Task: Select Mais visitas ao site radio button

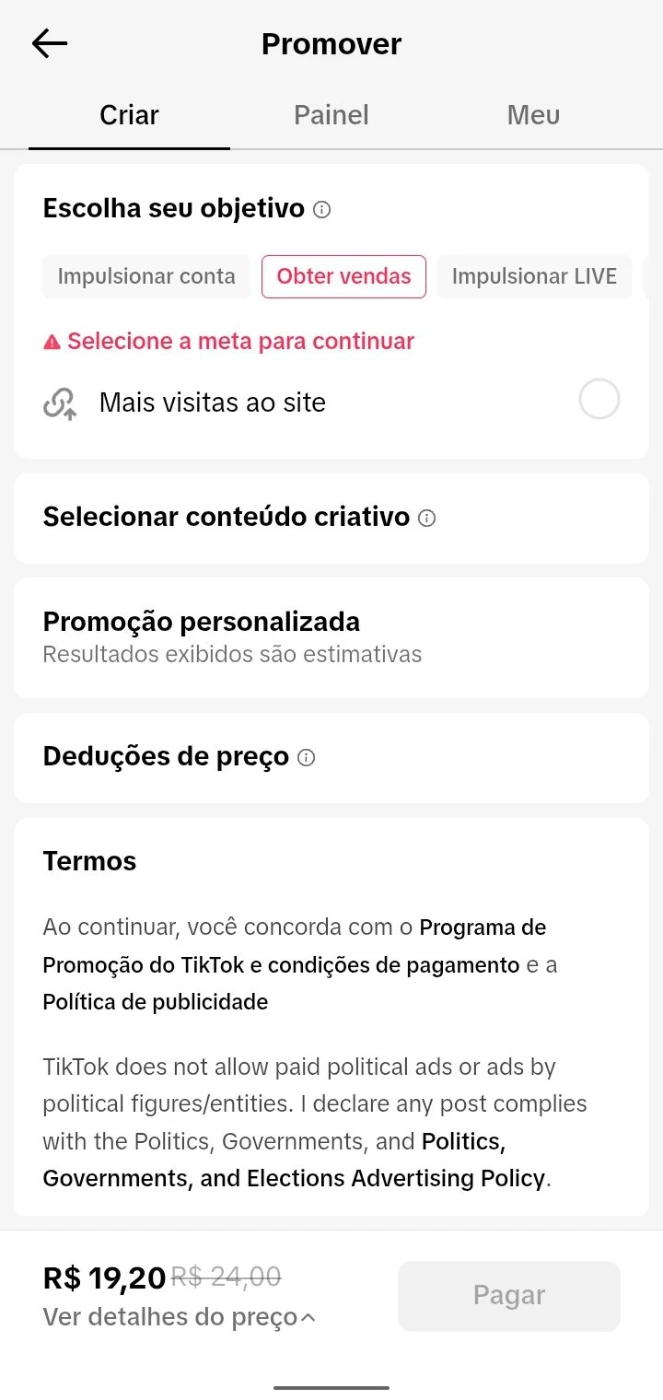Action: (x=599, y=401)
